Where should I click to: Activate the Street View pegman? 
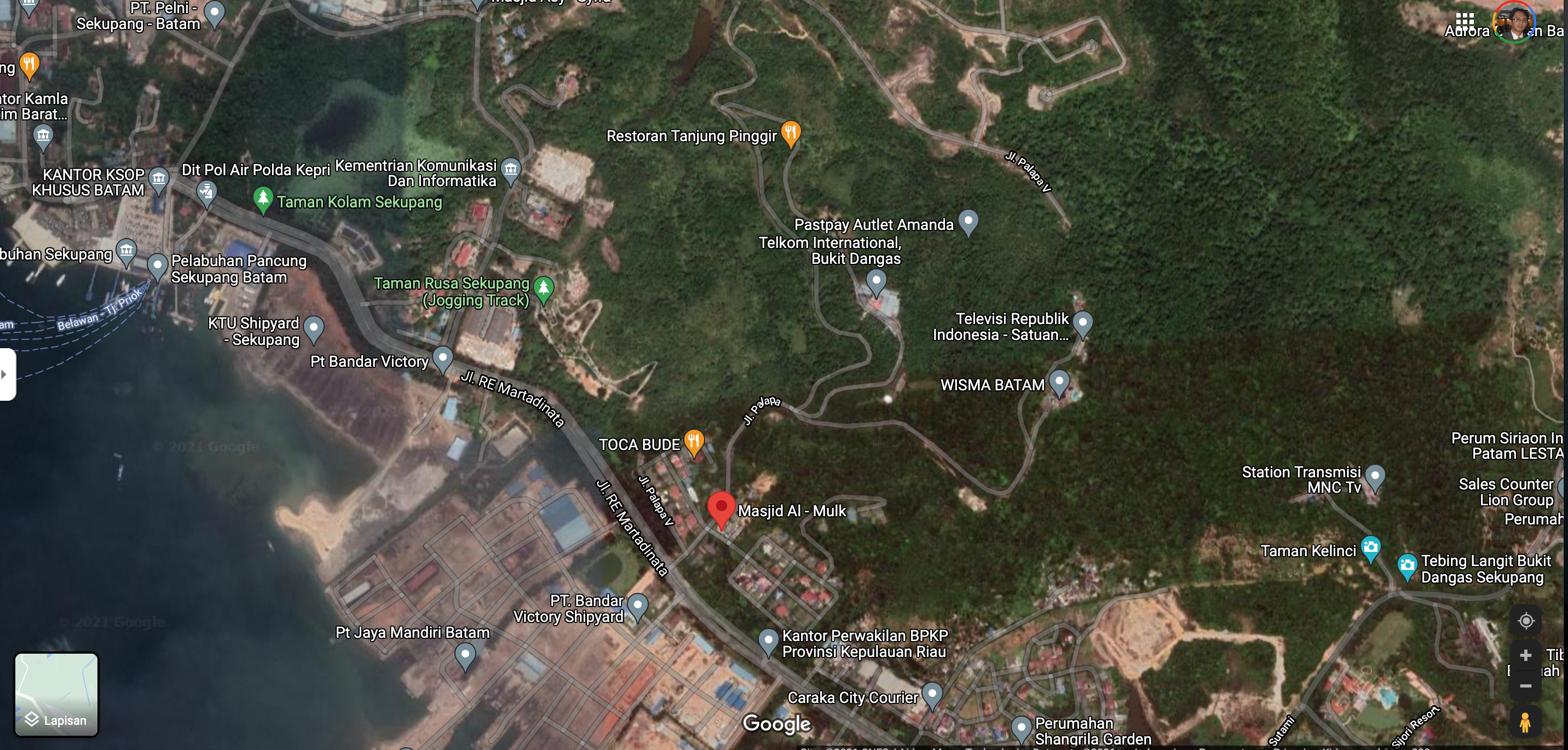1525,722
